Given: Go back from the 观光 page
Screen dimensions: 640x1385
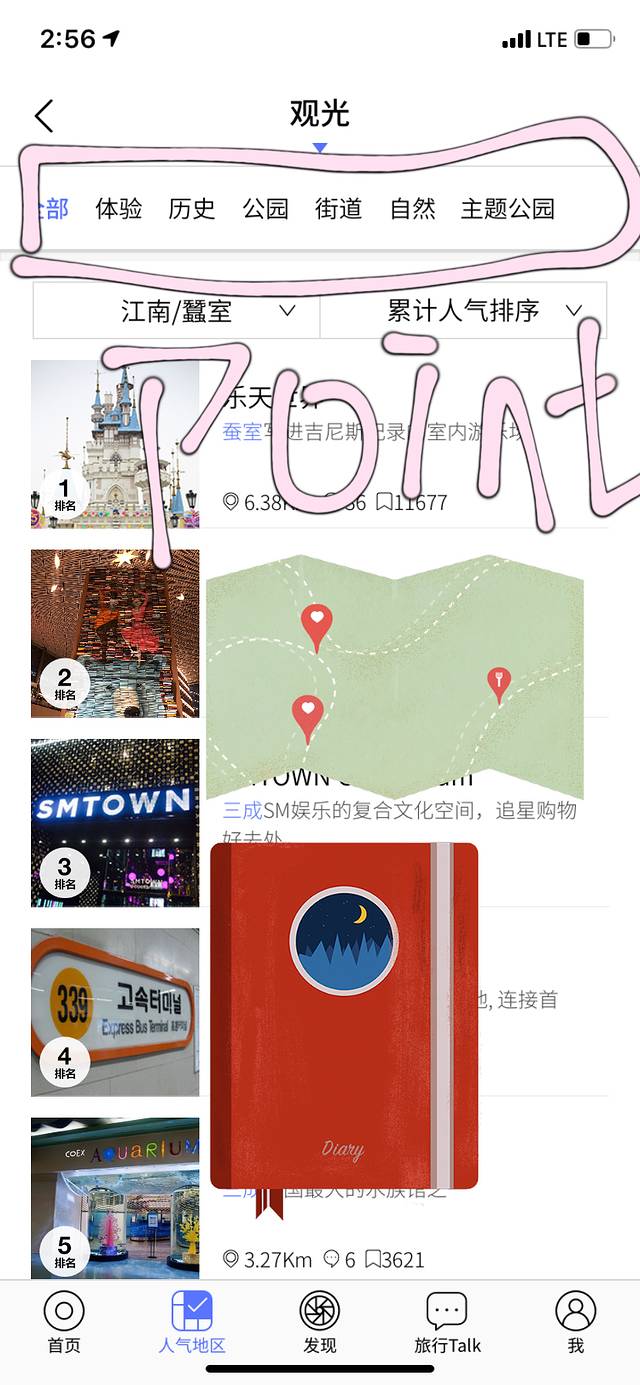Looking at the screenshot, I should pos(44,116).
